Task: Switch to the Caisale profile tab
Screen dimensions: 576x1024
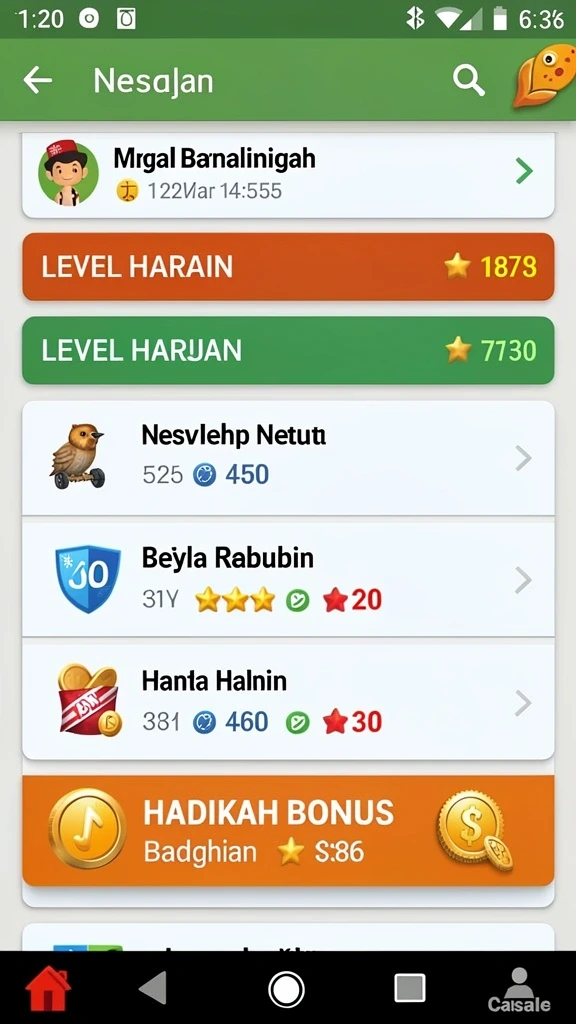Action: (x=519, y=989)
